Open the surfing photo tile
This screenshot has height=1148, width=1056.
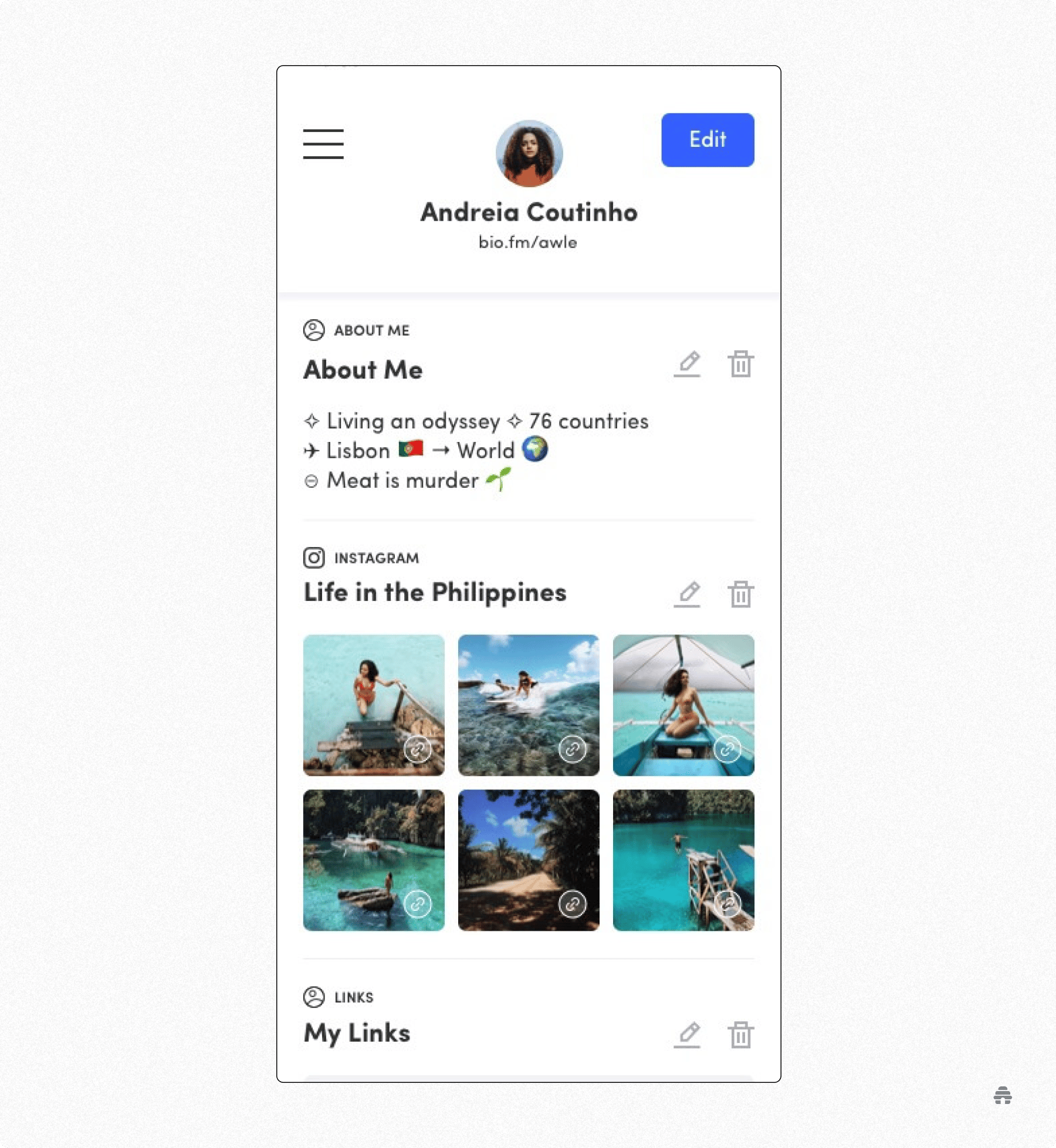[528, 704]
